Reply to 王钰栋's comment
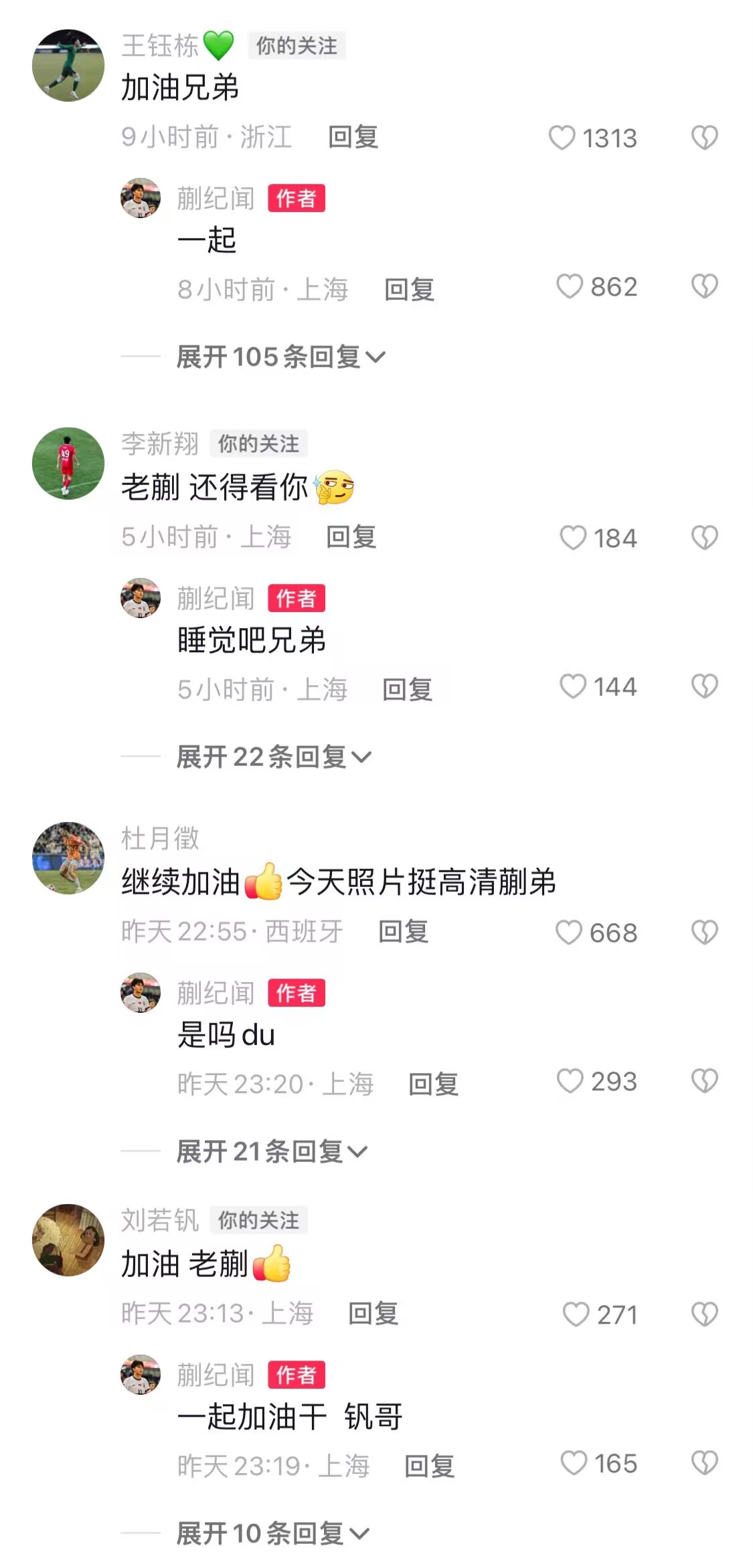This screenshot has width=753, height=1568. pyautogui.click(x=353, y=137)
